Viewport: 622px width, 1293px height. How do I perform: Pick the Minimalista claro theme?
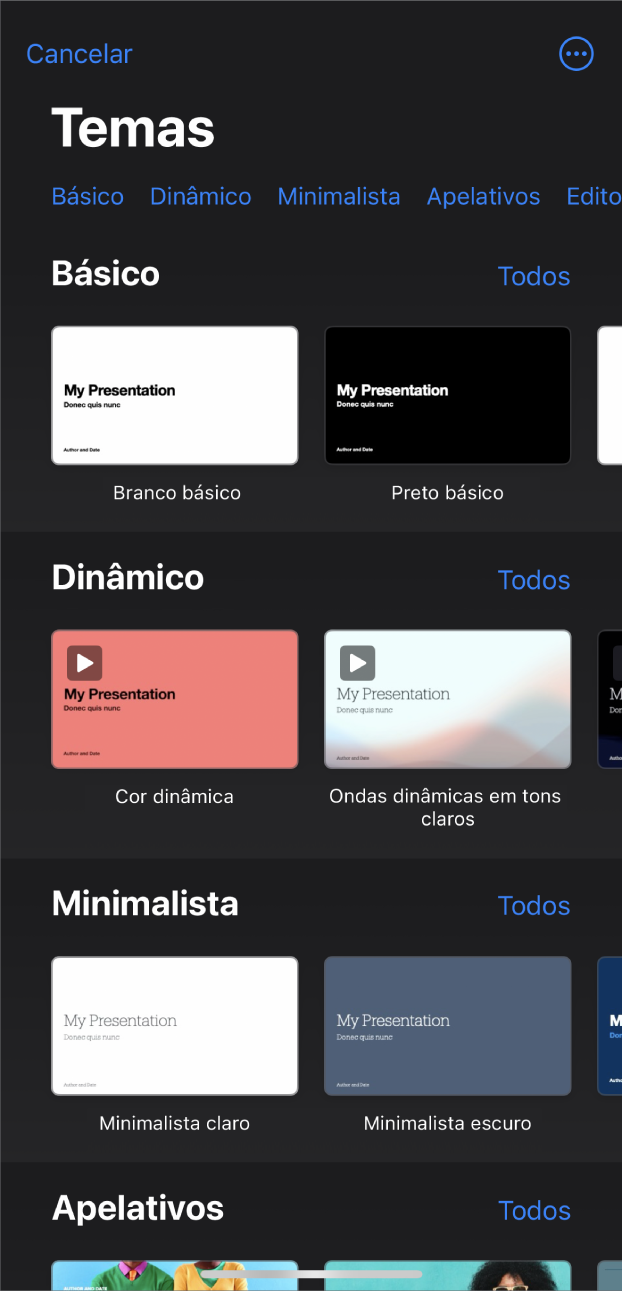pos(175,1026)
